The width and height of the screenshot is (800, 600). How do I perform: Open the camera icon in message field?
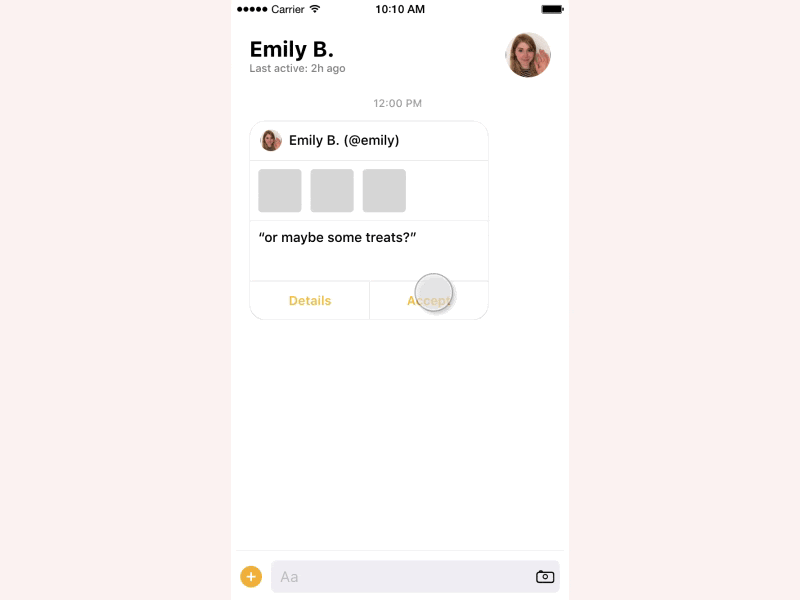(545, 577)
